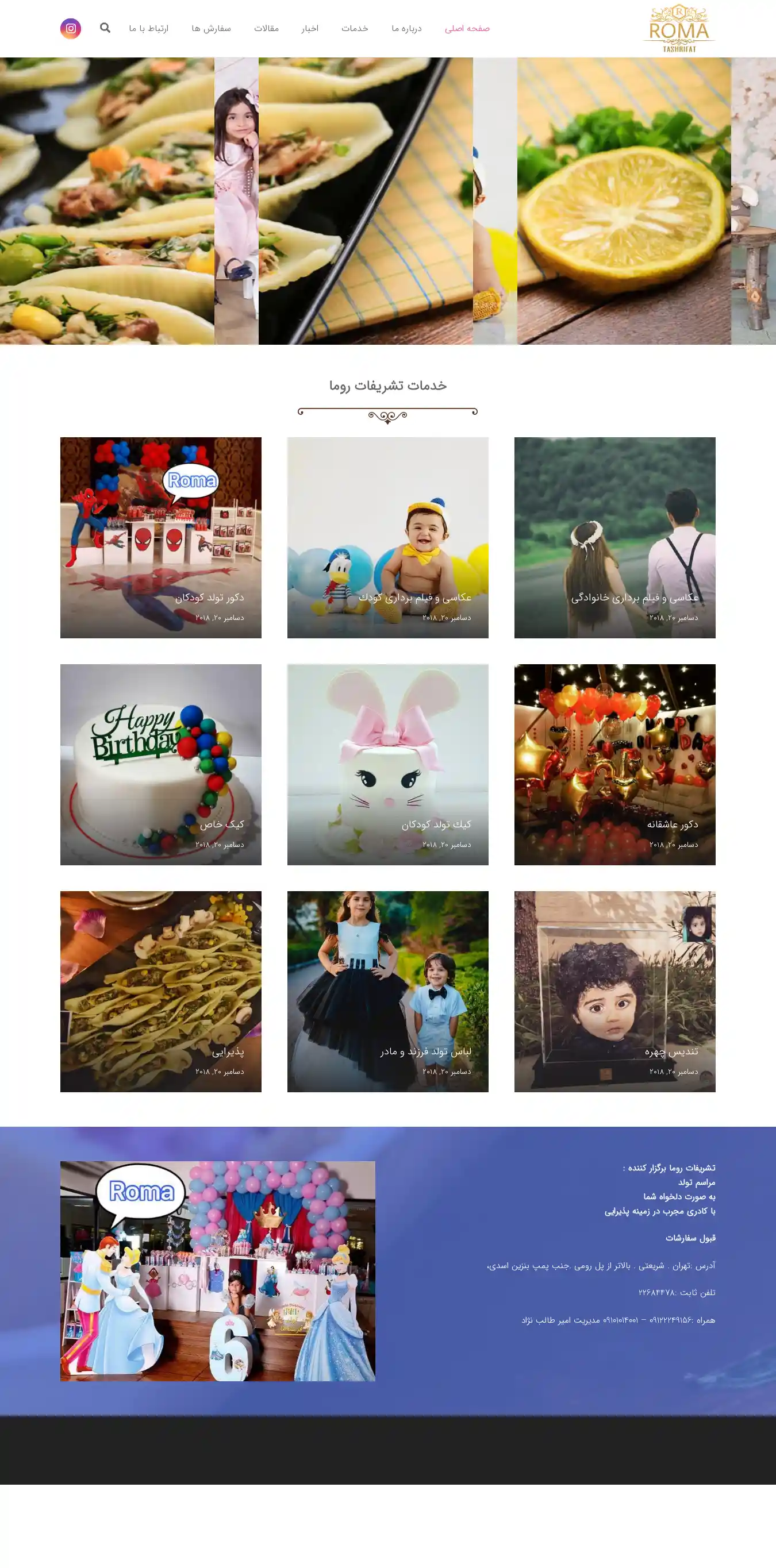This screenshot has height=1568, width=776.
Task: Open عکاسی و فیلم برداری خانوادگی card
Action: 614,537
